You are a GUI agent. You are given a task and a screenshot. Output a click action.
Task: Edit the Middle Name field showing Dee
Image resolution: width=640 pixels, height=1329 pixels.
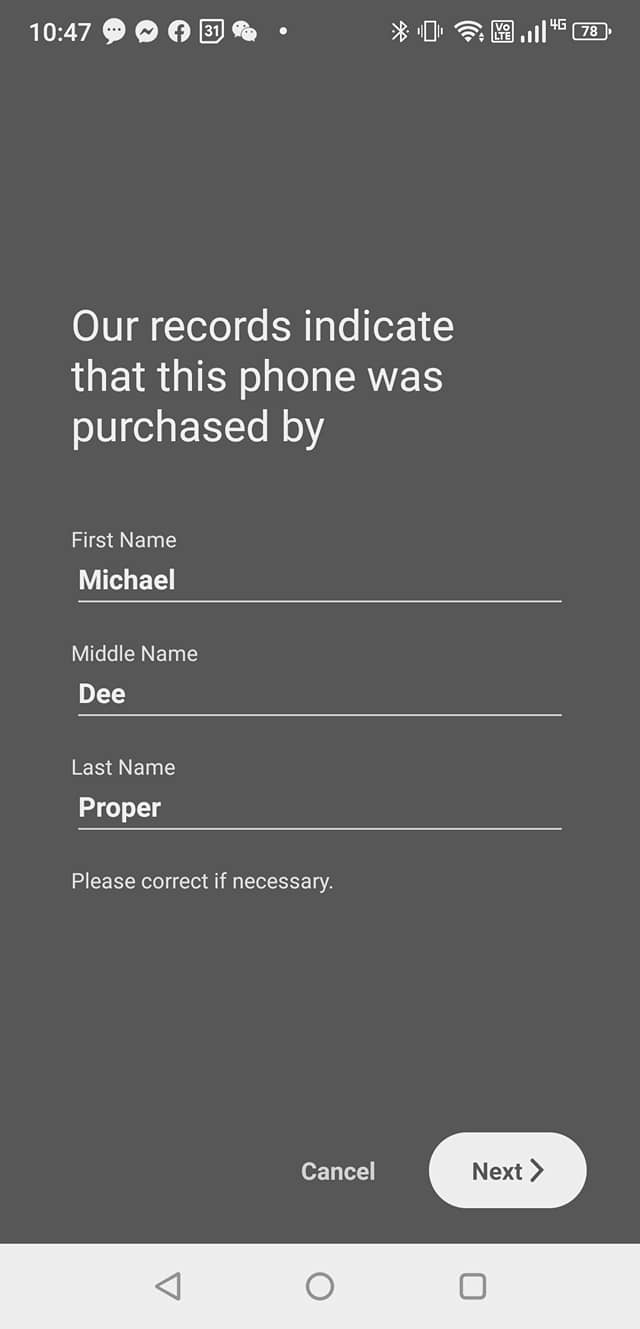point(318,694)
